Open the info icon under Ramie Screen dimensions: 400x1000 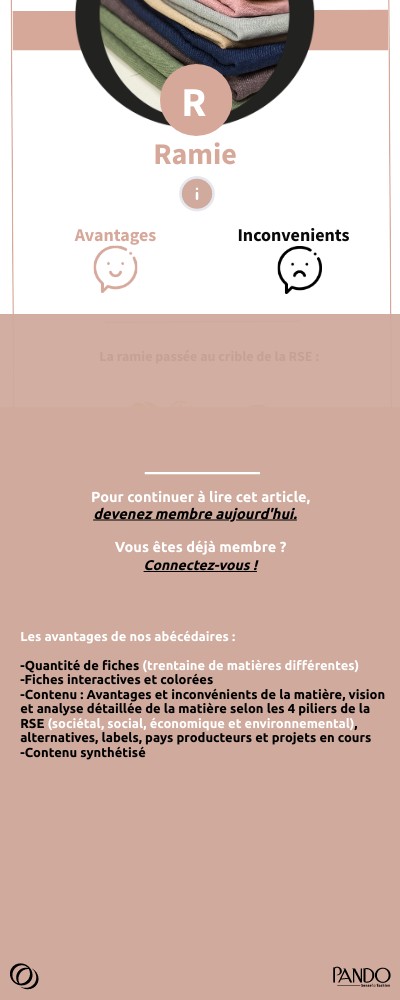click(196, 194)
